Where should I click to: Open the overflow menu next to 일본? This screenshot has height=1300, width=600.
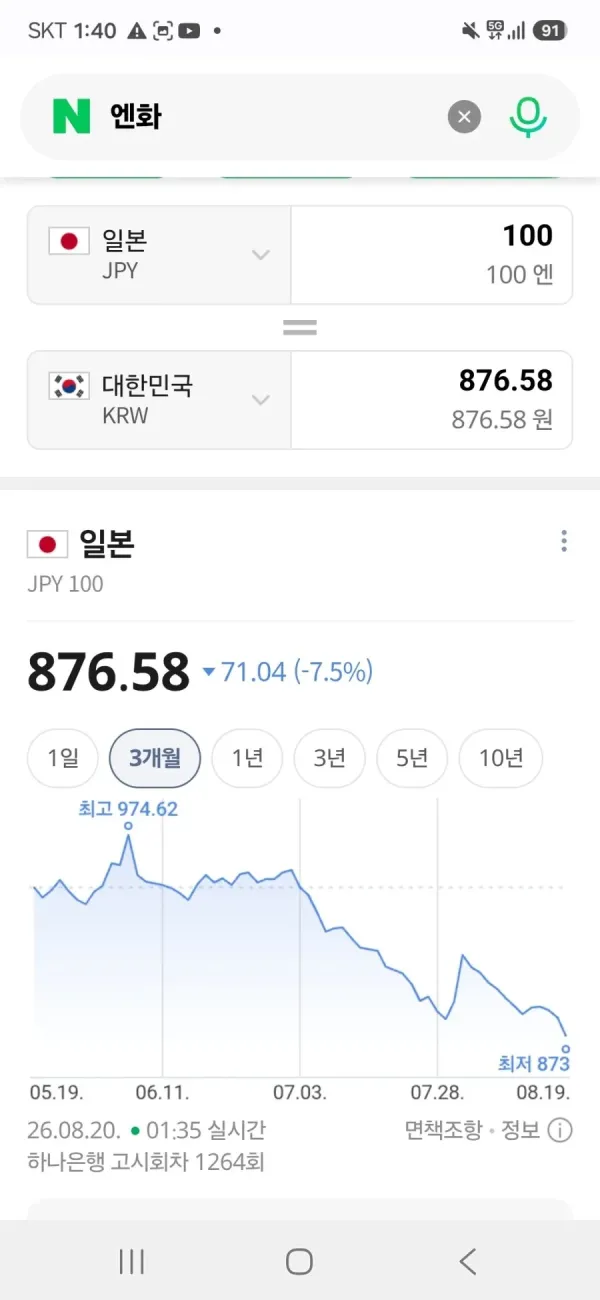tap(564, 541)
